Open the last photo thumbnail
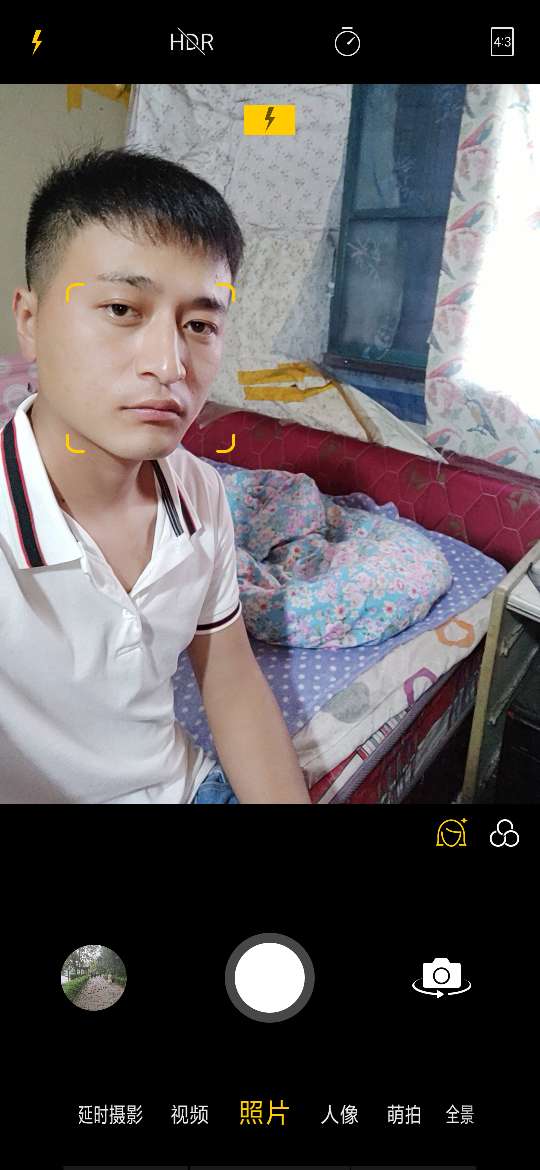540x1170 pixels. [x=93, y=977]
